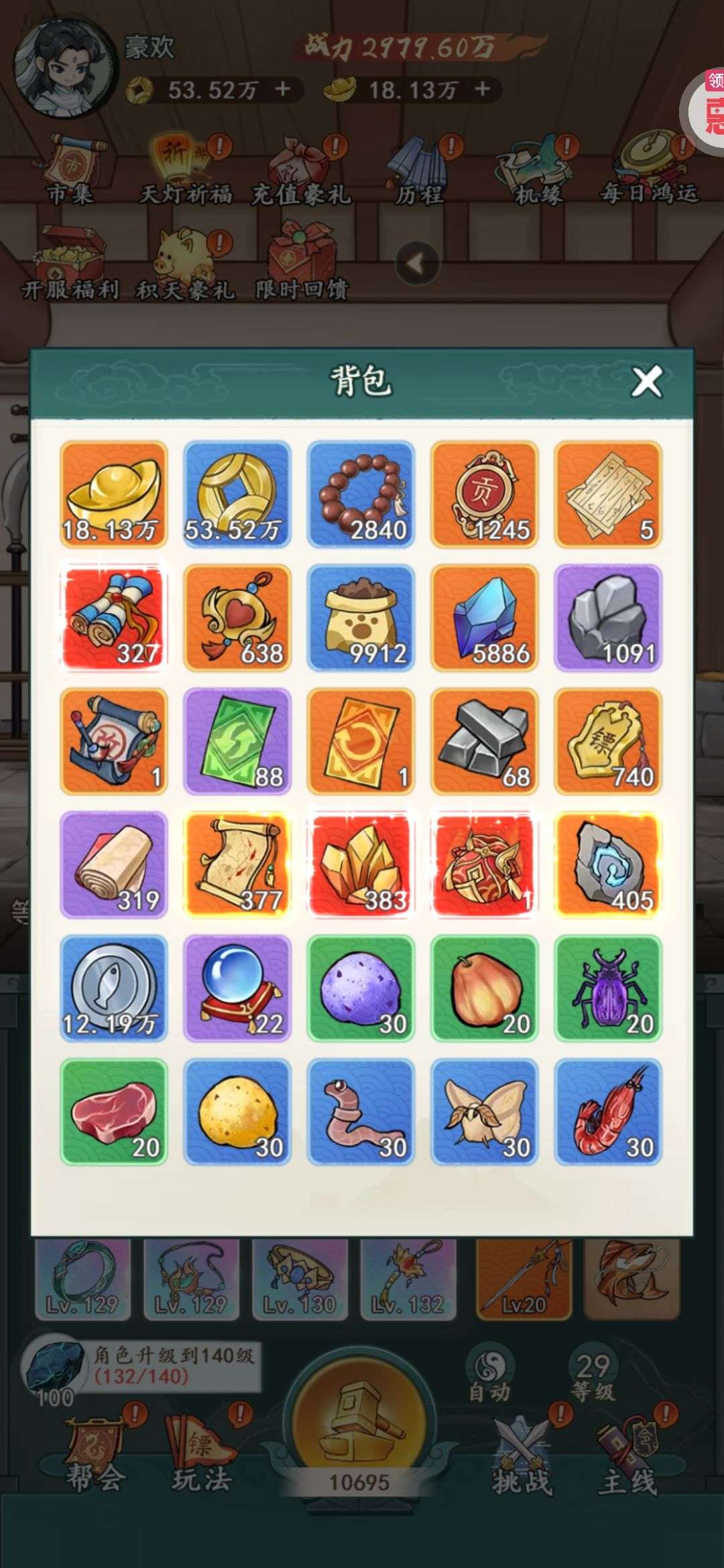The width and height of the screenshot is (724, 1568).
Task: Select the gold ingot item 18.13万
Action: pos(113,495)
